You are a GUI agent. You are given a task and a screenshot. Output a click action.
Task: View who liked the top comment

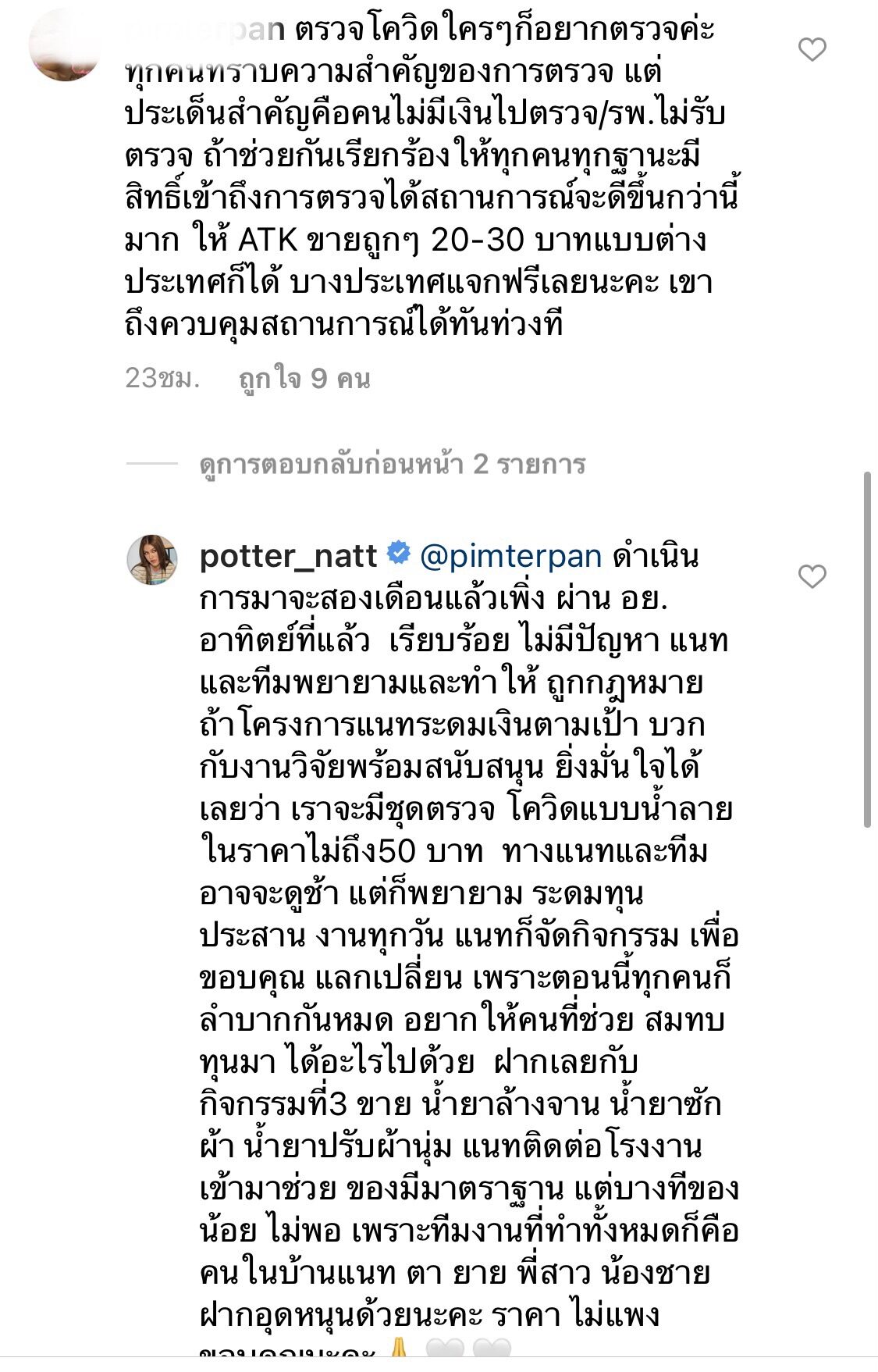[x=304, y=379]
